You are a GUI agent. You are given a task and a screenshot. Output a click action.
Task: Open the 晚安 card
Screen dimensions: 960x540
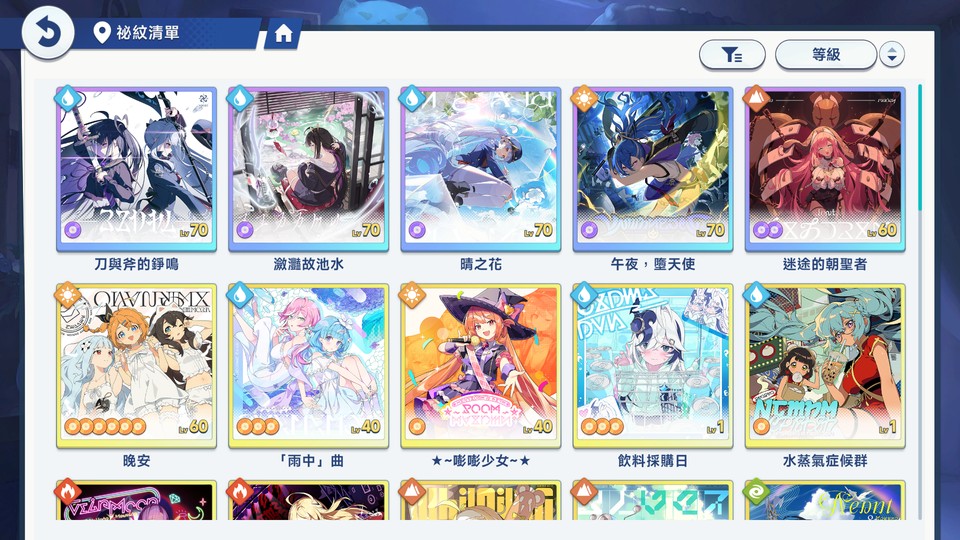click(135, 365)
